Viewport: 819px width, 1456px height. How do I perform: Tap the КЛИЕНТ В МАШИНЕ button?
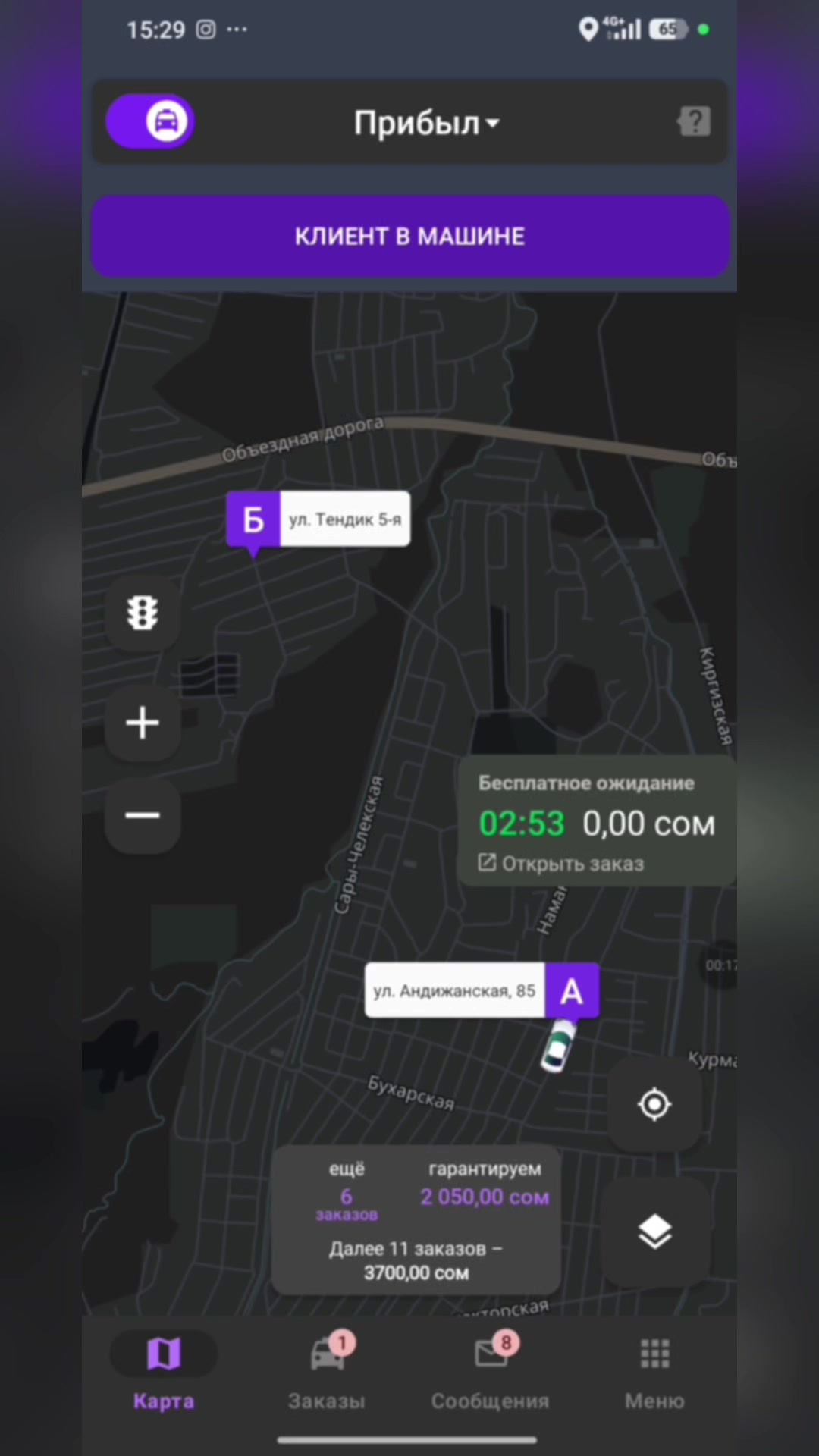(410, 237)
